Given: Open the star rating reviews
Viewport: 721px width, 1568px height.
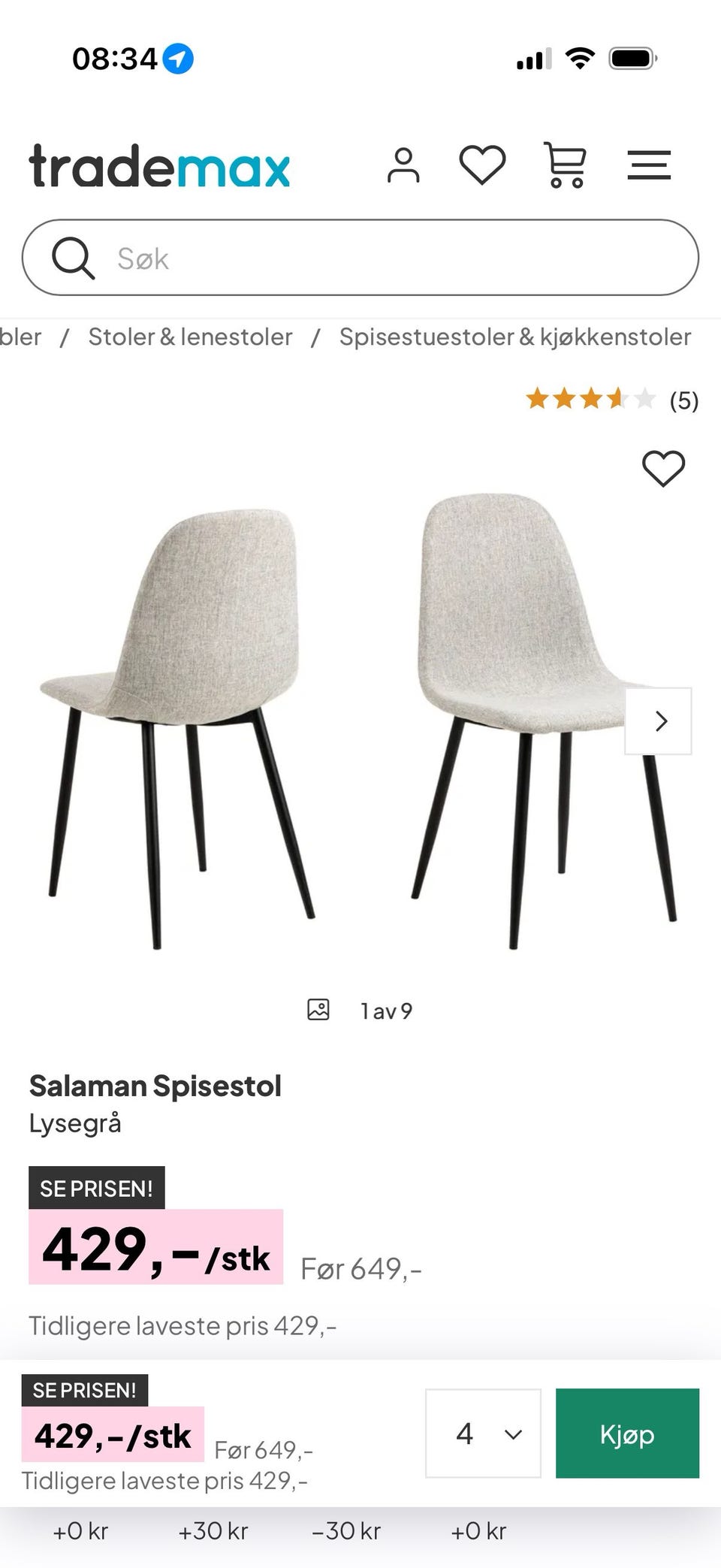Looking at the screenshot, I should point(612,400).
